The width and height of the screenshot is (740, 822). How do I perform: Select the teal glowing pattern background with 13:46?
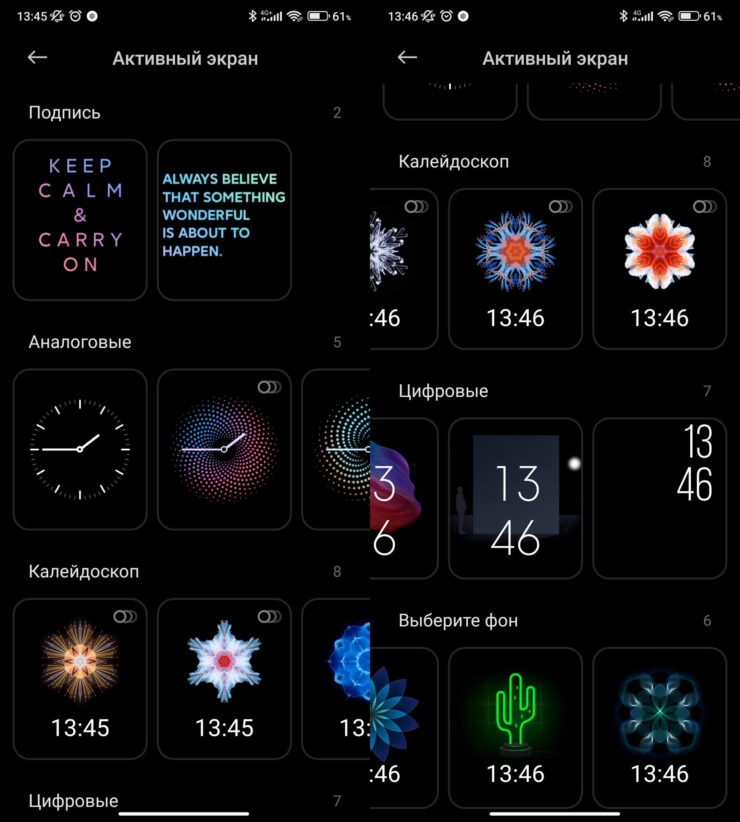[x=659, y=727]
